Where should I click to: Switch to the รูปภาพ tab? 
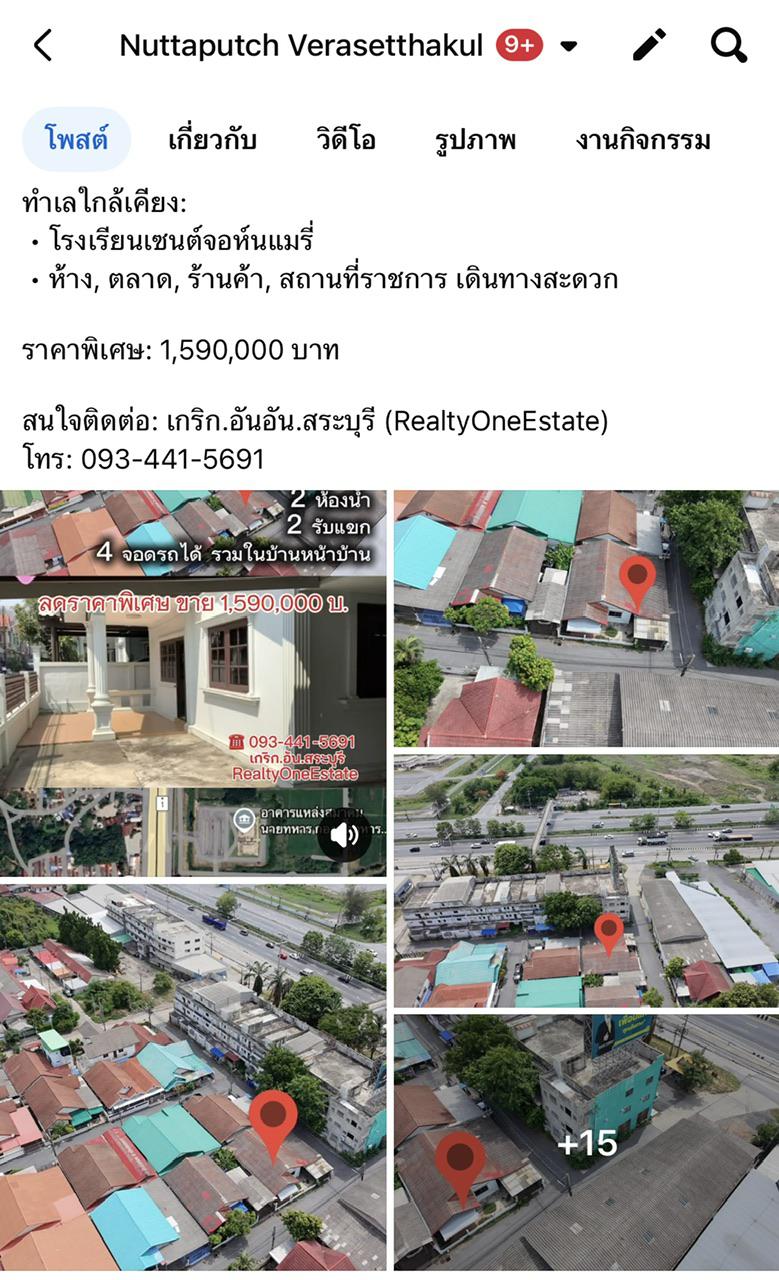coord(476,141)
